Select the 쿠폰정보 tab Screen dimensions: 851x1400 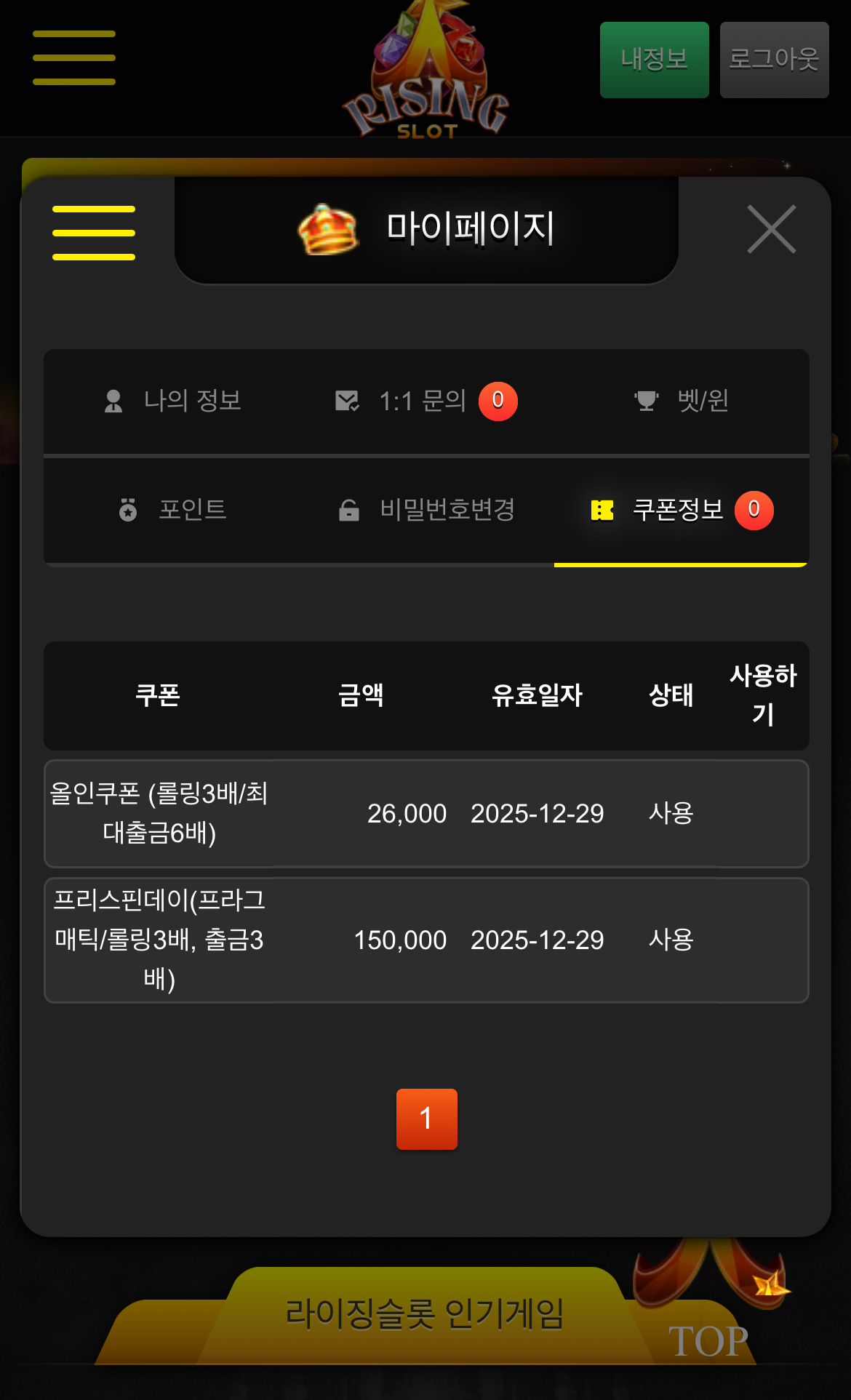[681, 510]
